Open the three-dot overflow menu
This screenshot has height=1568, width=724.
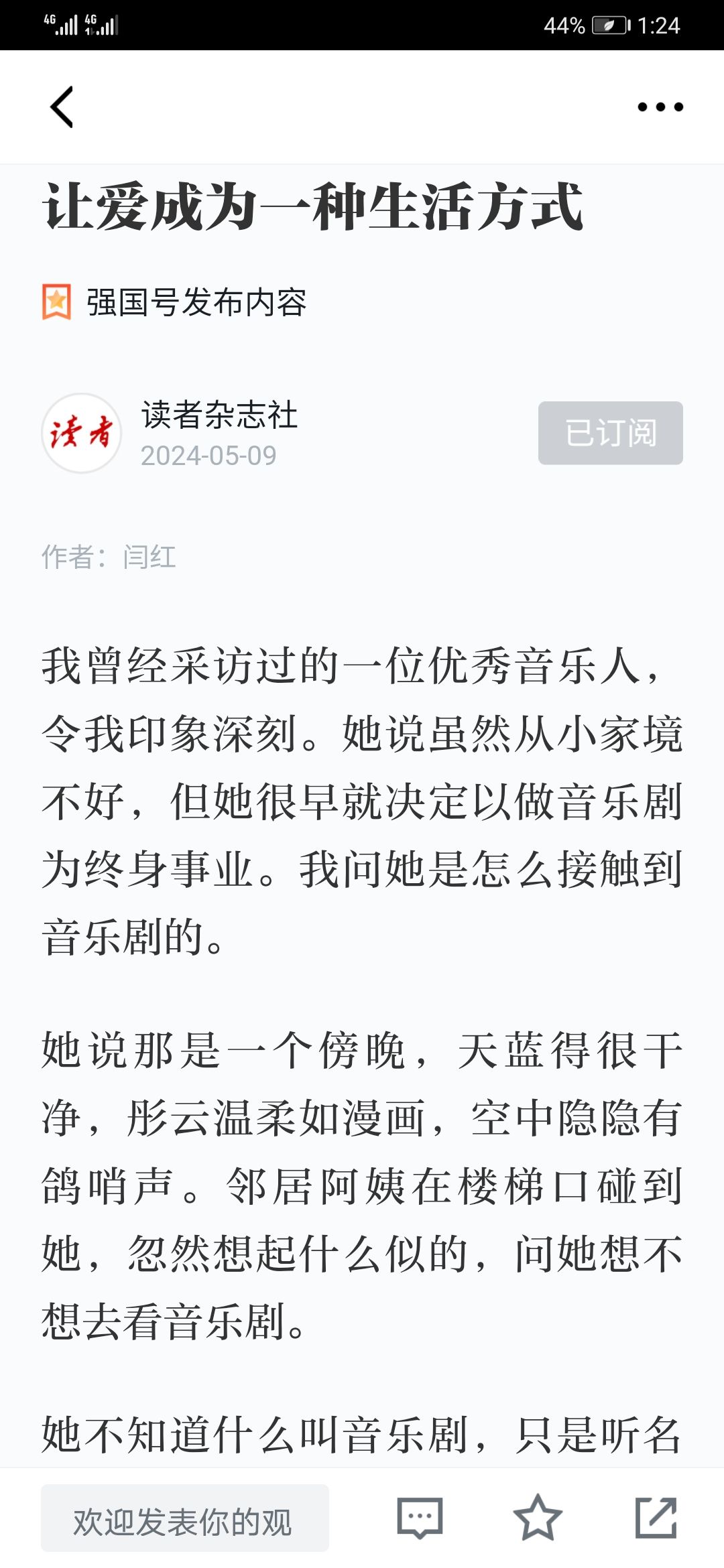pos(660,107)
